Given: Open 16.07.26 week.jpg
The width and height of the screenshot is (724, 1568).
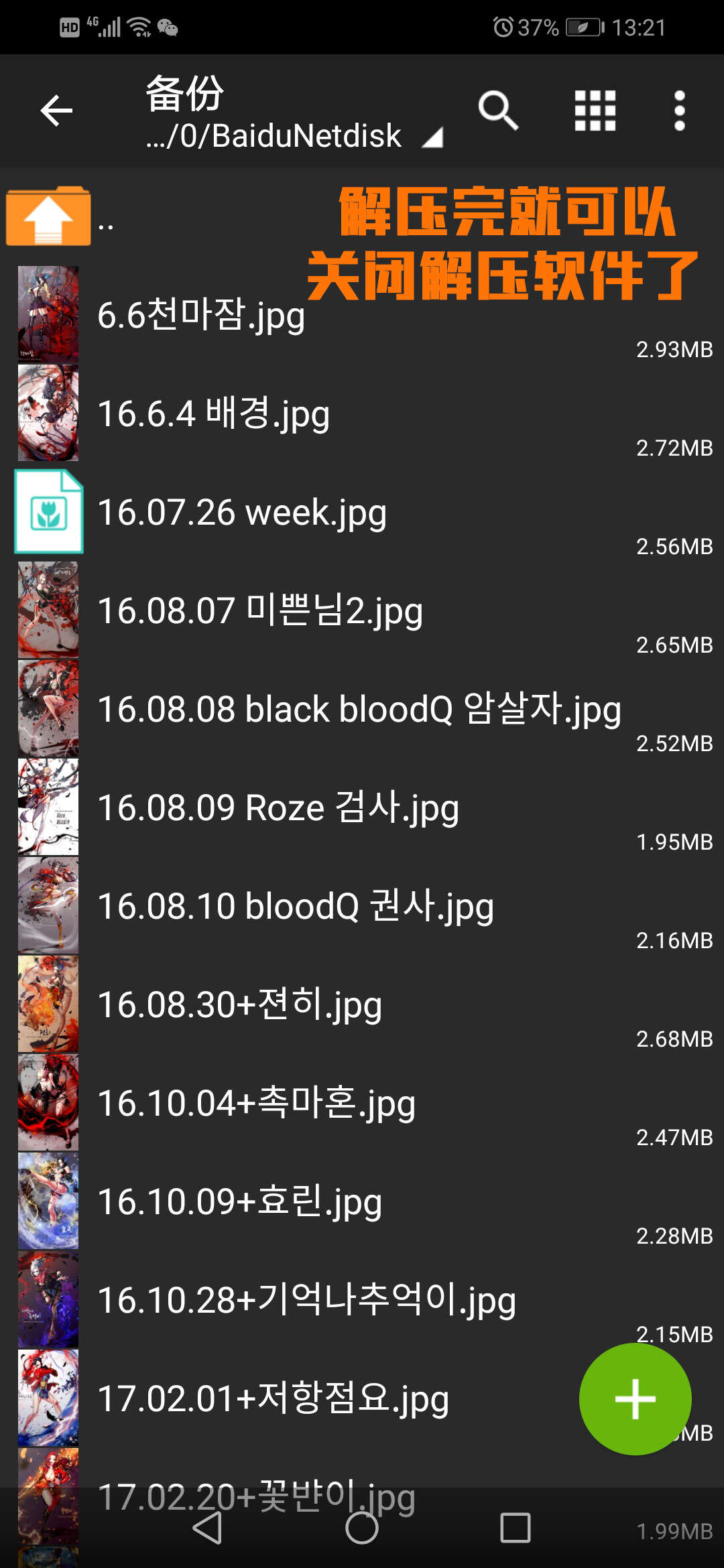Looking at the screenshot, I should click(x=241, y=513).
